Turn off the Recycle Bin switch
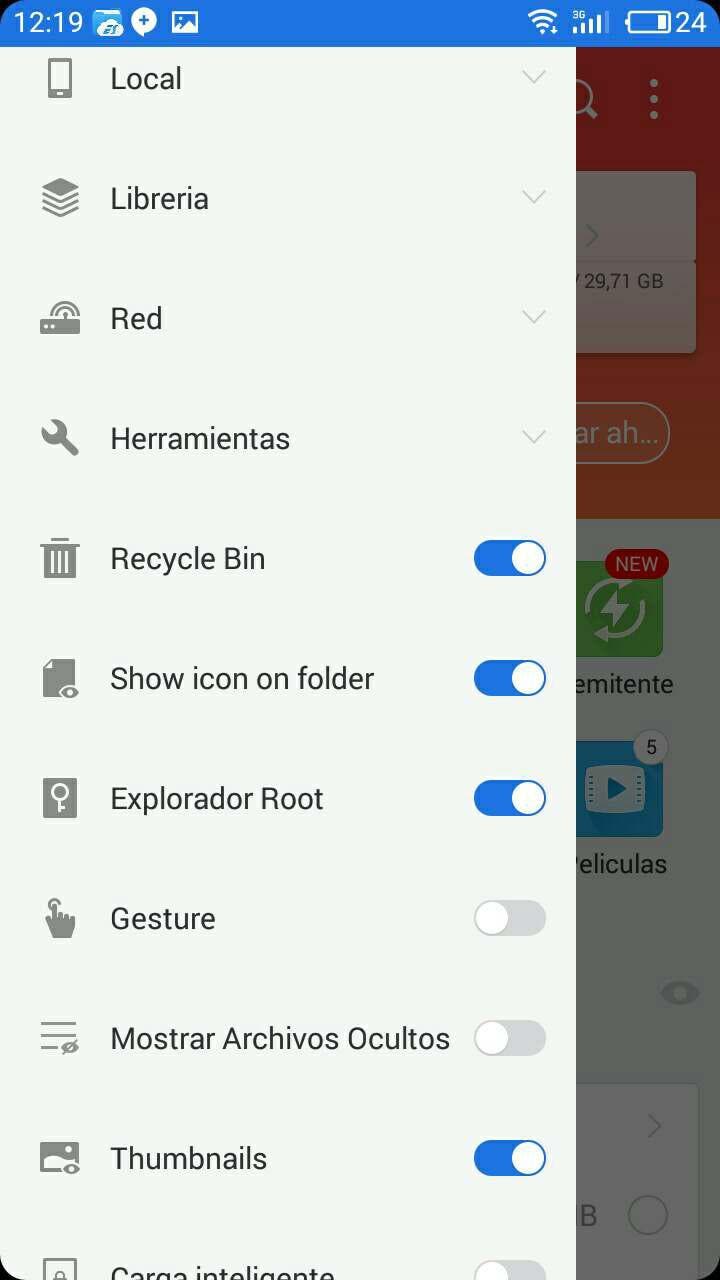Screen dimensions: 720x1280 tap(509, 558)
